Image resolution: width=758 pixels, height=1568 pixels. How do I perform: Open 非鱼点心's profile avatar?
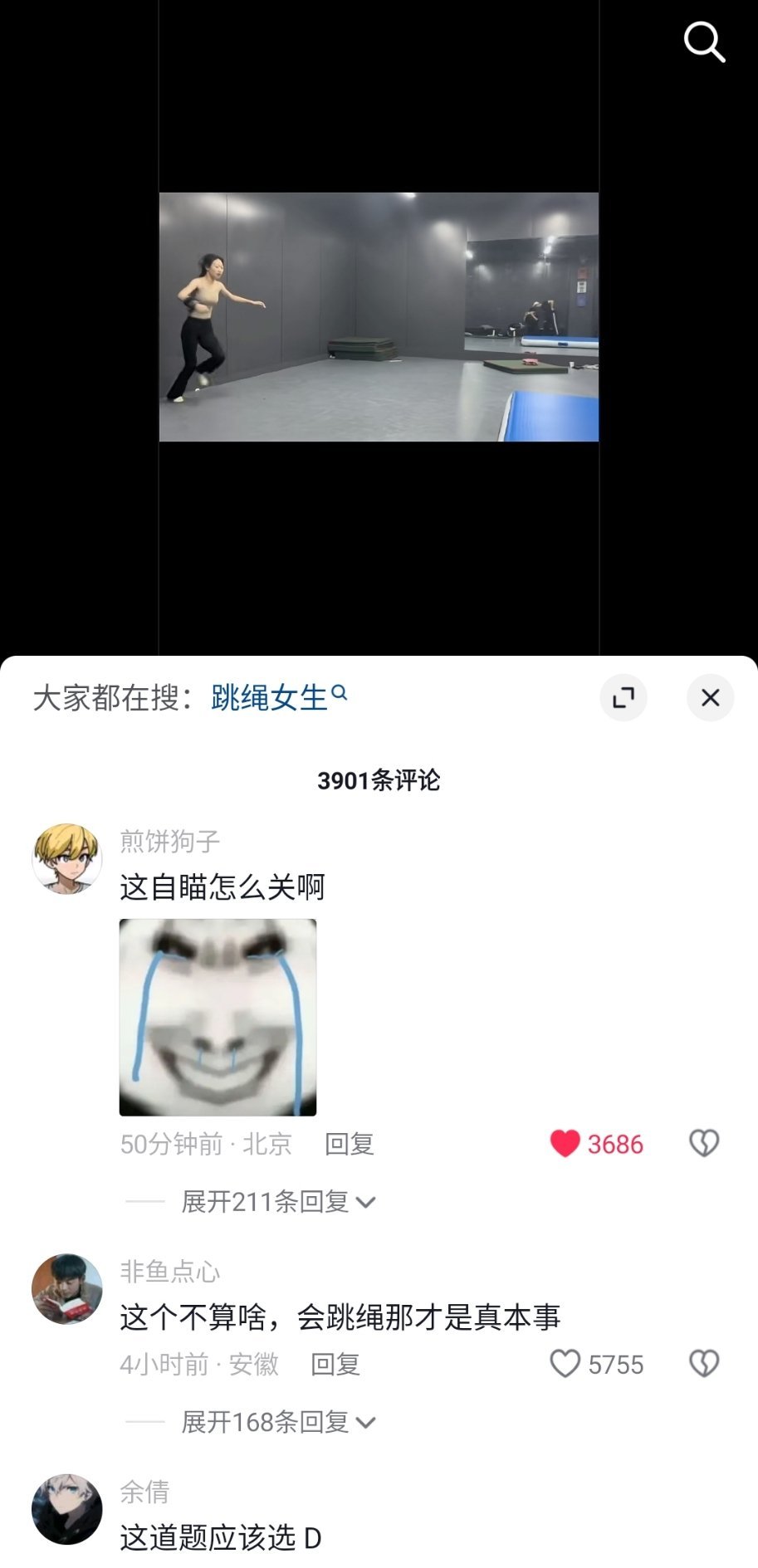pyautogui.click(x=67, y=1288)
